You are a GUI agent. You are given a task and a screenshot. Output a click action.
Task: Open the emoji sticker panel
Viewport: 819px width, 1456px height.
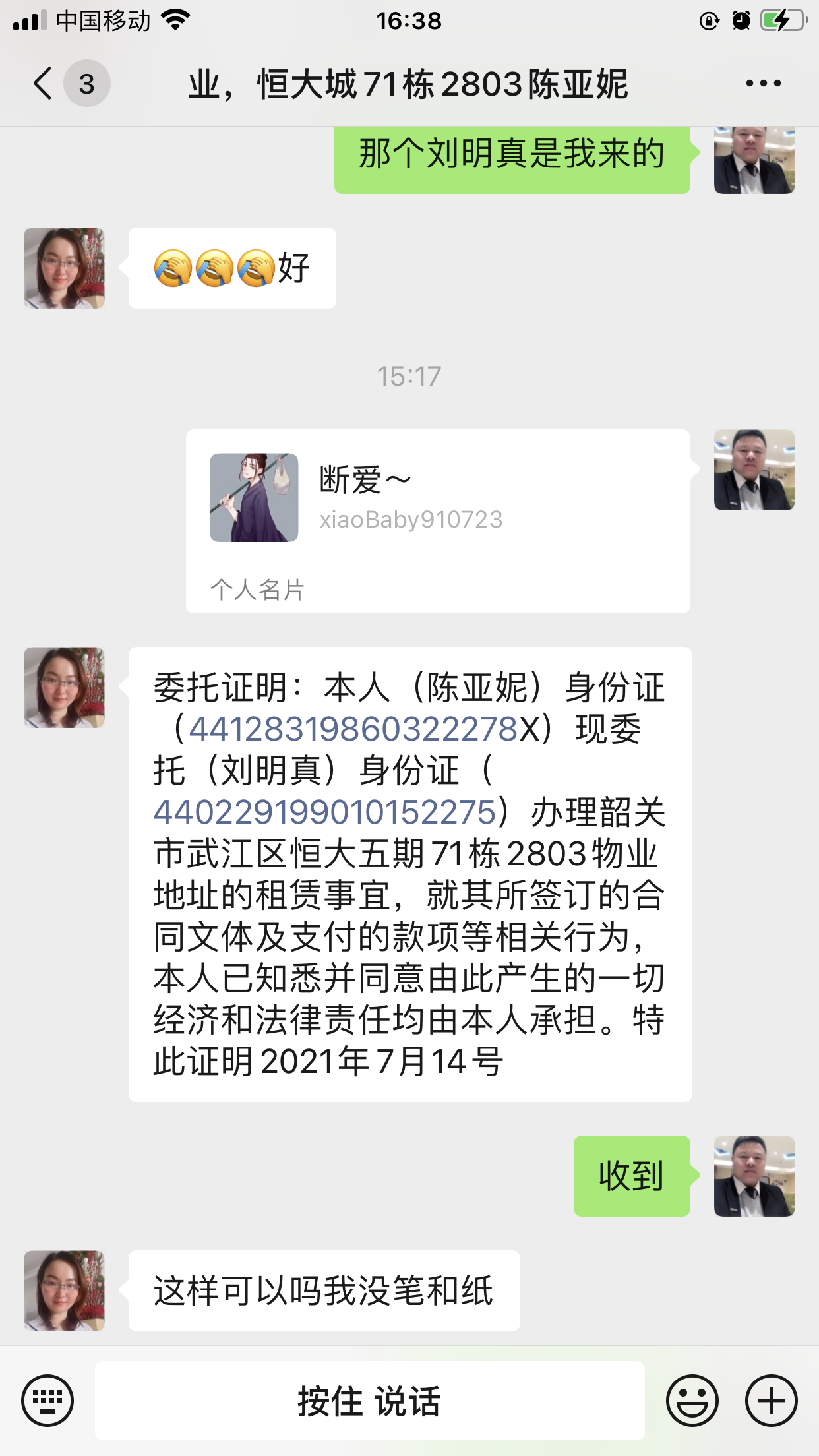[692, 1400]
